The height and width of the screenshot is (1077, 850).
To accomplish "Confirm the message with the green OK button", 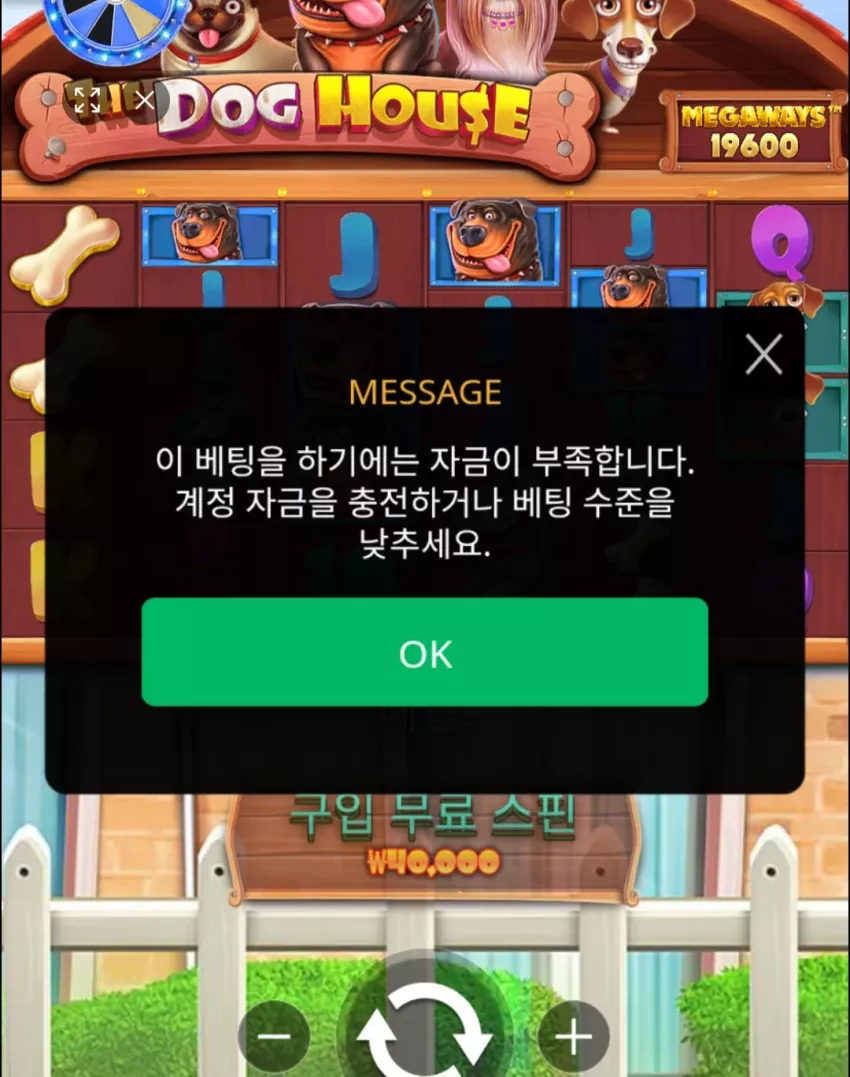I will pos(424,652).
